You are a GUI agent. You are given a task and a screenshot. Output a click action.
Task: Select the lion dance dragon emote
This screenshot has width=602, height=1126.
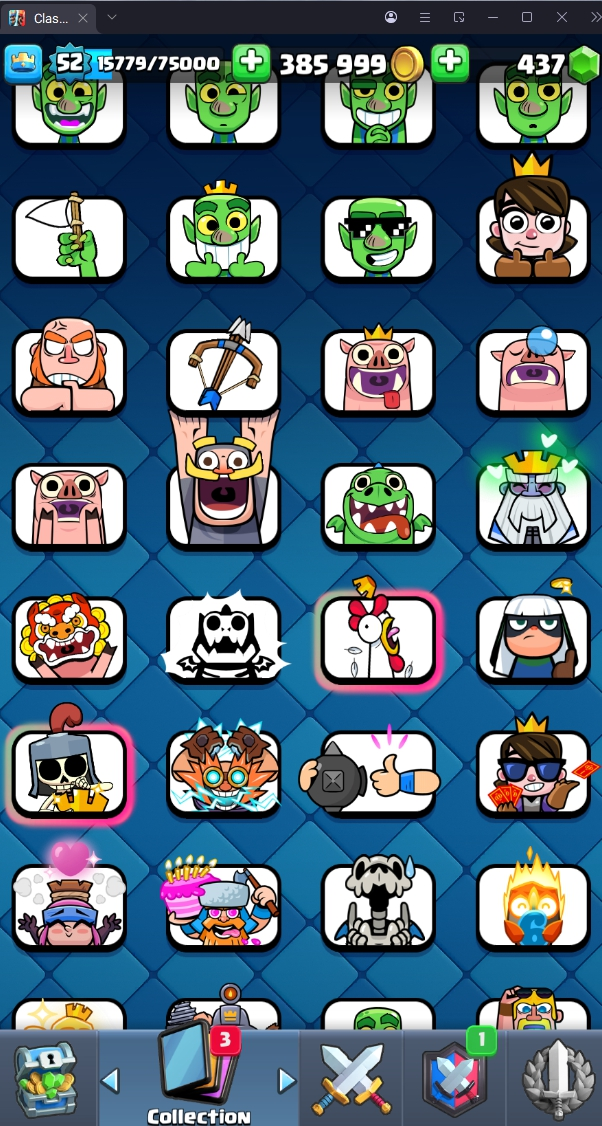(x=69, y=638)
